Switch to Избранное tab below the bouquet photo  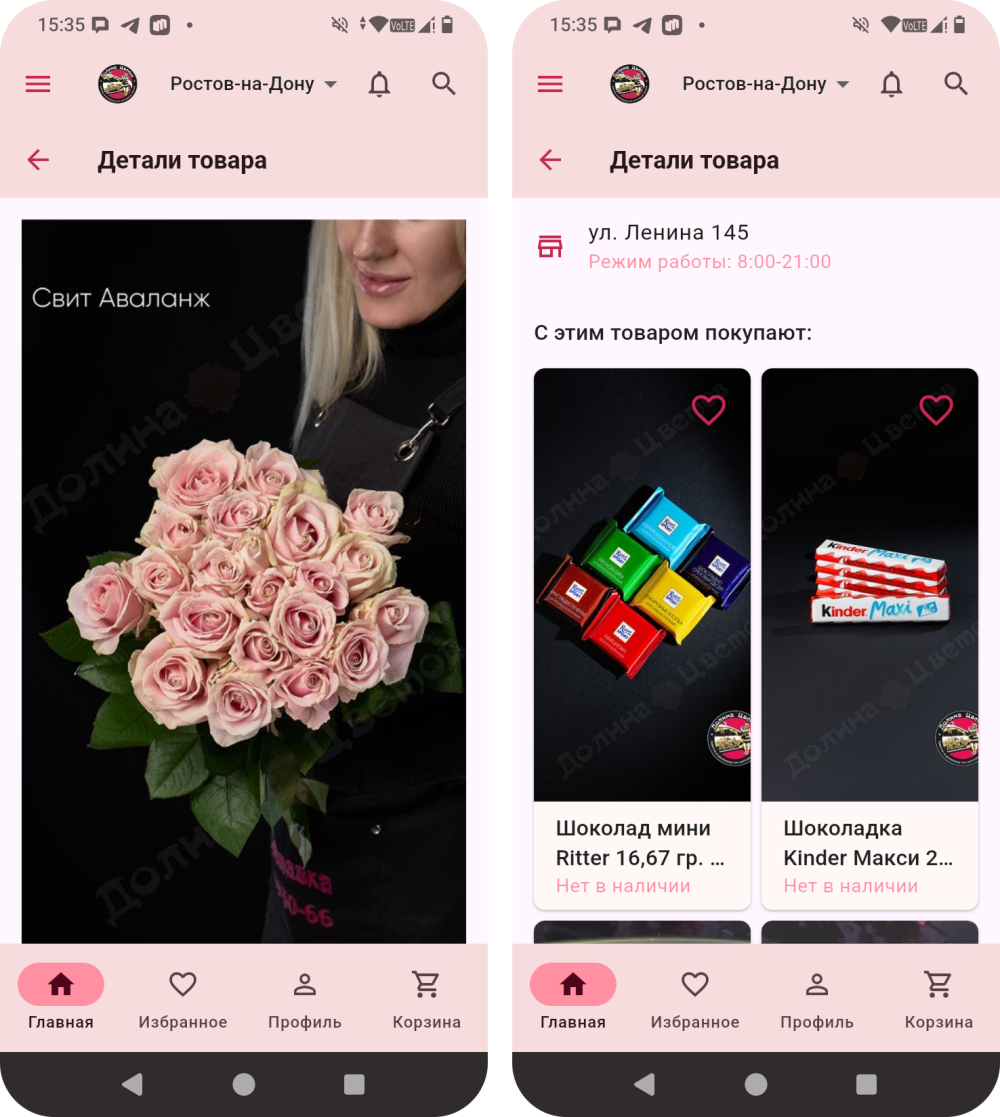183,999
